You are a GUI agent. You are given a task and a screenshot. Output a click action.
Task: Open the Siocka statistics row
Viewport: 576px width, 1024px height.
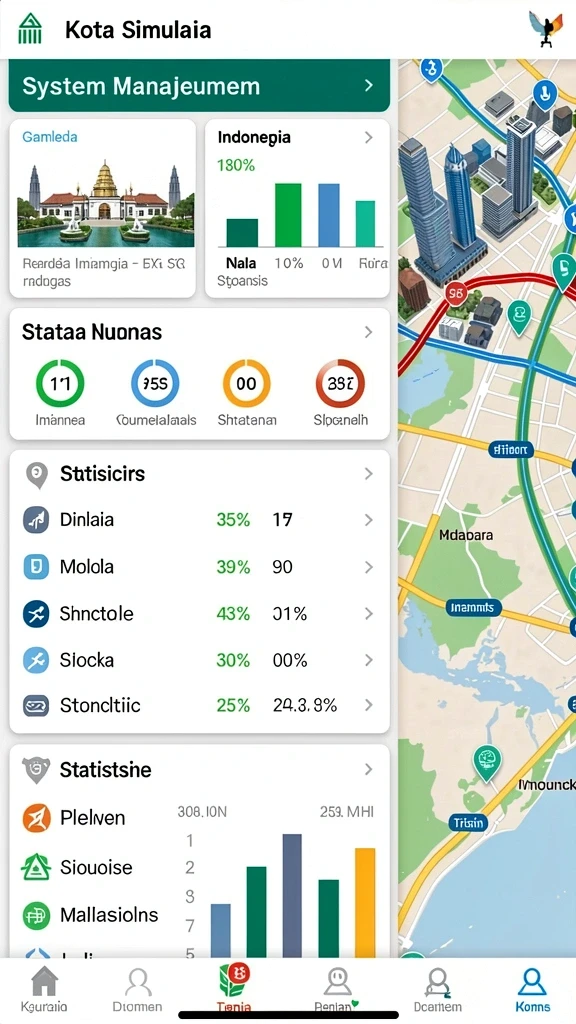click(x=199, y=660)
